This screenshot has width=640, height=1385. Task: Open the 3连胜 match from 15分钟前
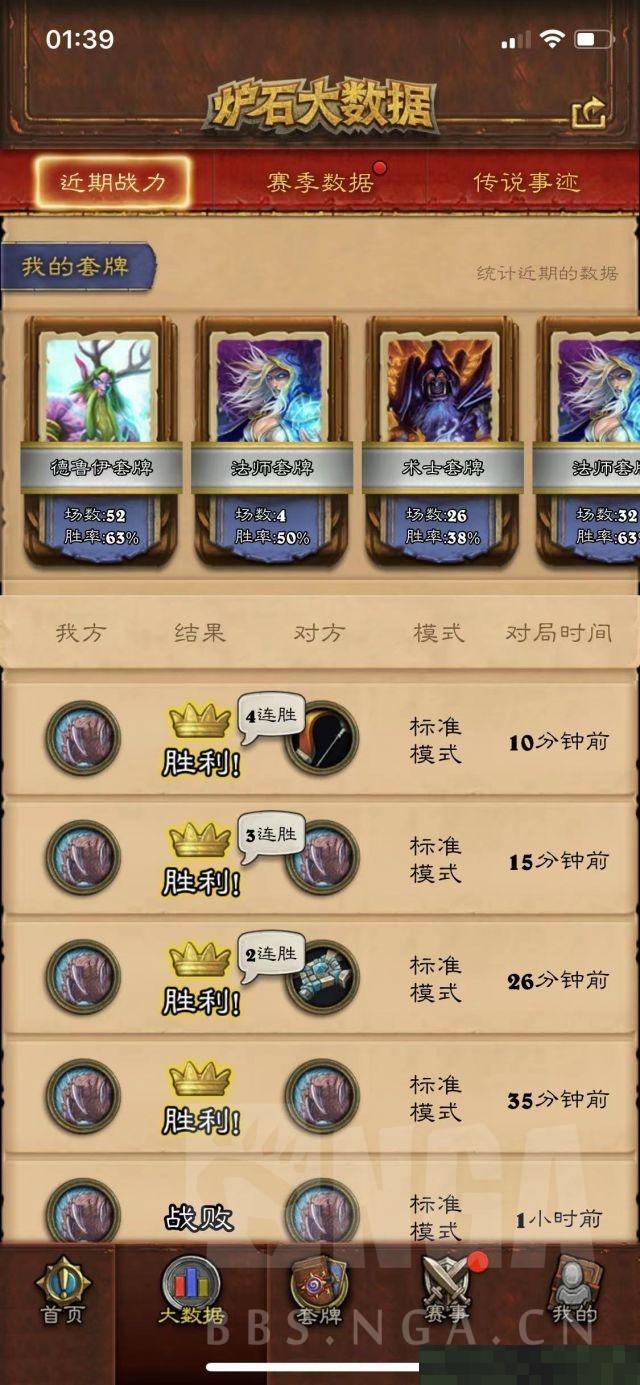click(x=320, y=860)
